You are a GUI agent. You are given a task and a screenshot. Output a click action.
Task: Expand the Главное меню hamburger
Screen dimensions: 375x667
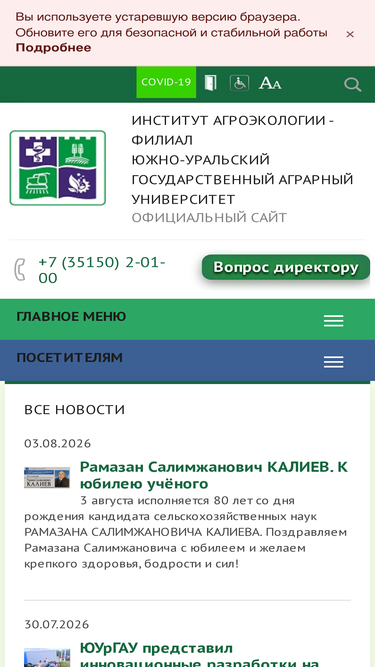pos(333,321)
